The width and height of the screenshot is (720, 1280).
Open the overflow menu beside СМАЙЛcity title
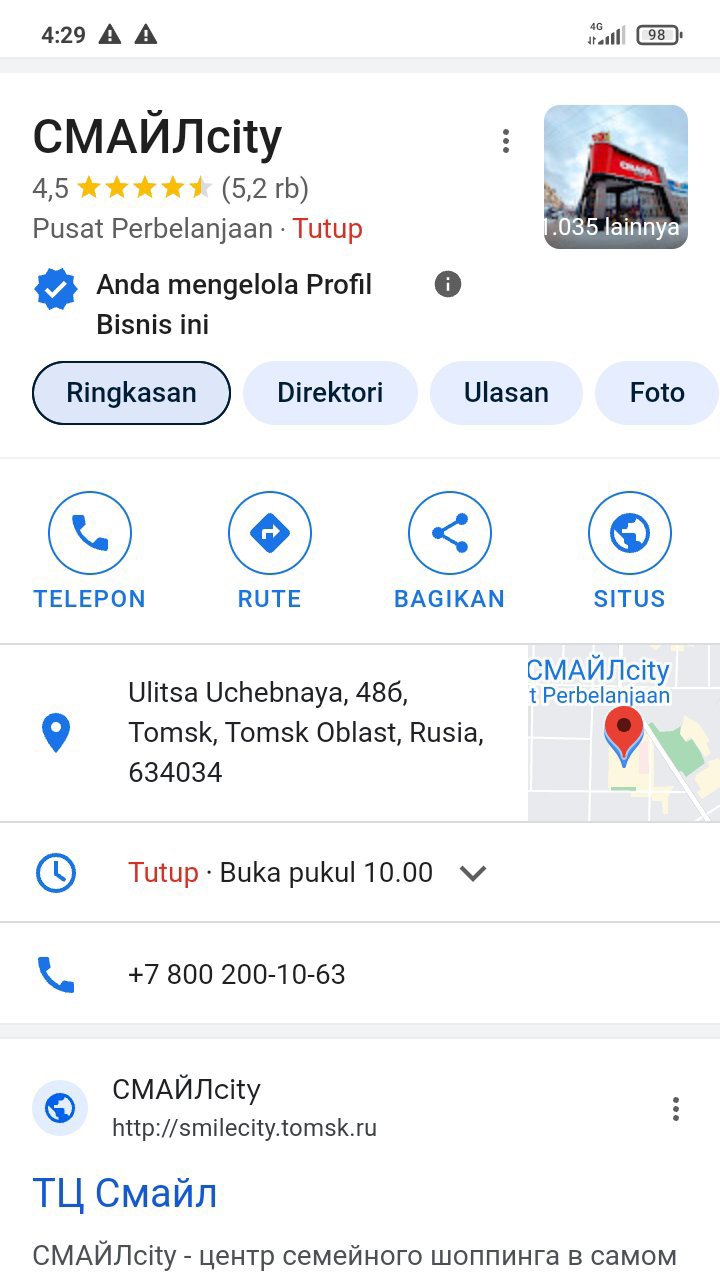coord(506,141)
